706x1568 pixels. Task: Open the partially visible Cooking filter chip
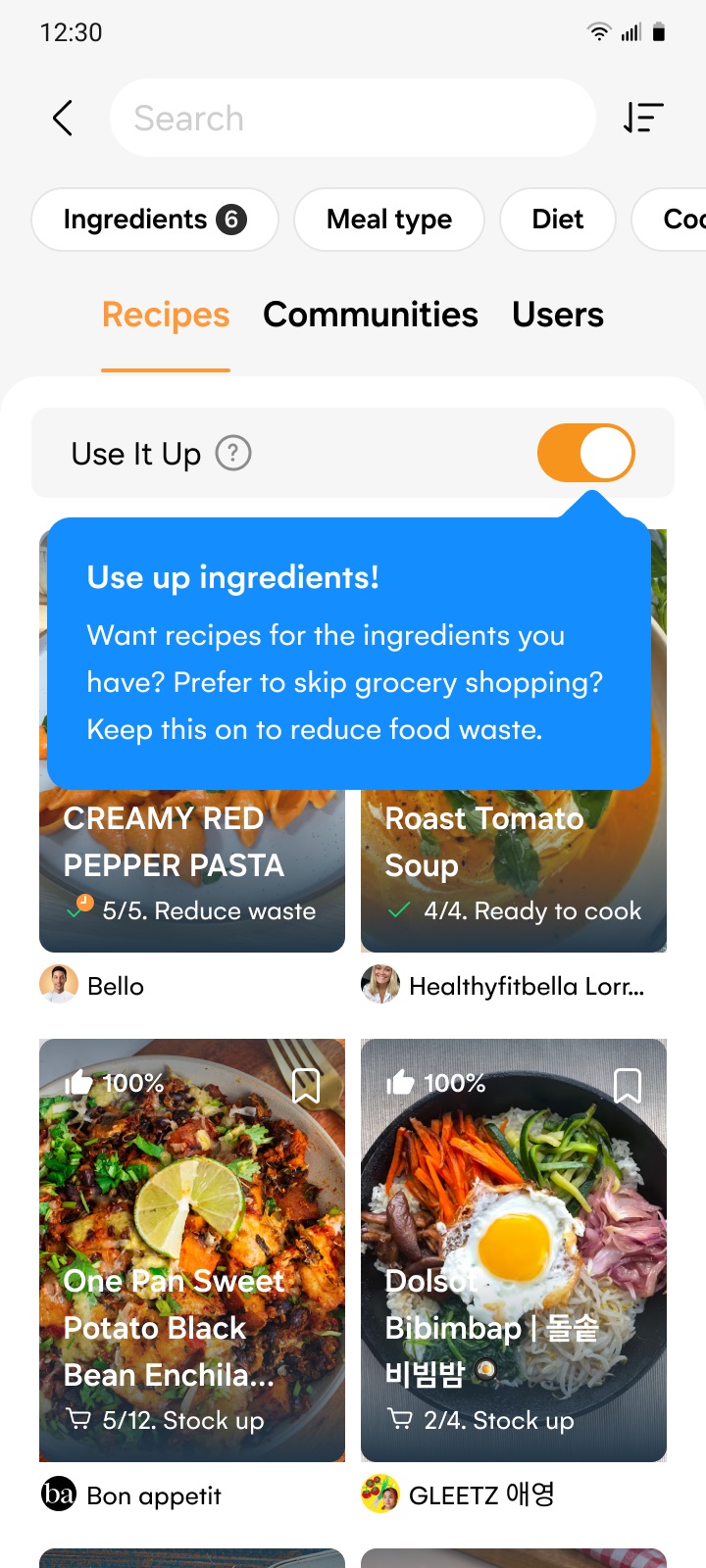tap(682, 220)
